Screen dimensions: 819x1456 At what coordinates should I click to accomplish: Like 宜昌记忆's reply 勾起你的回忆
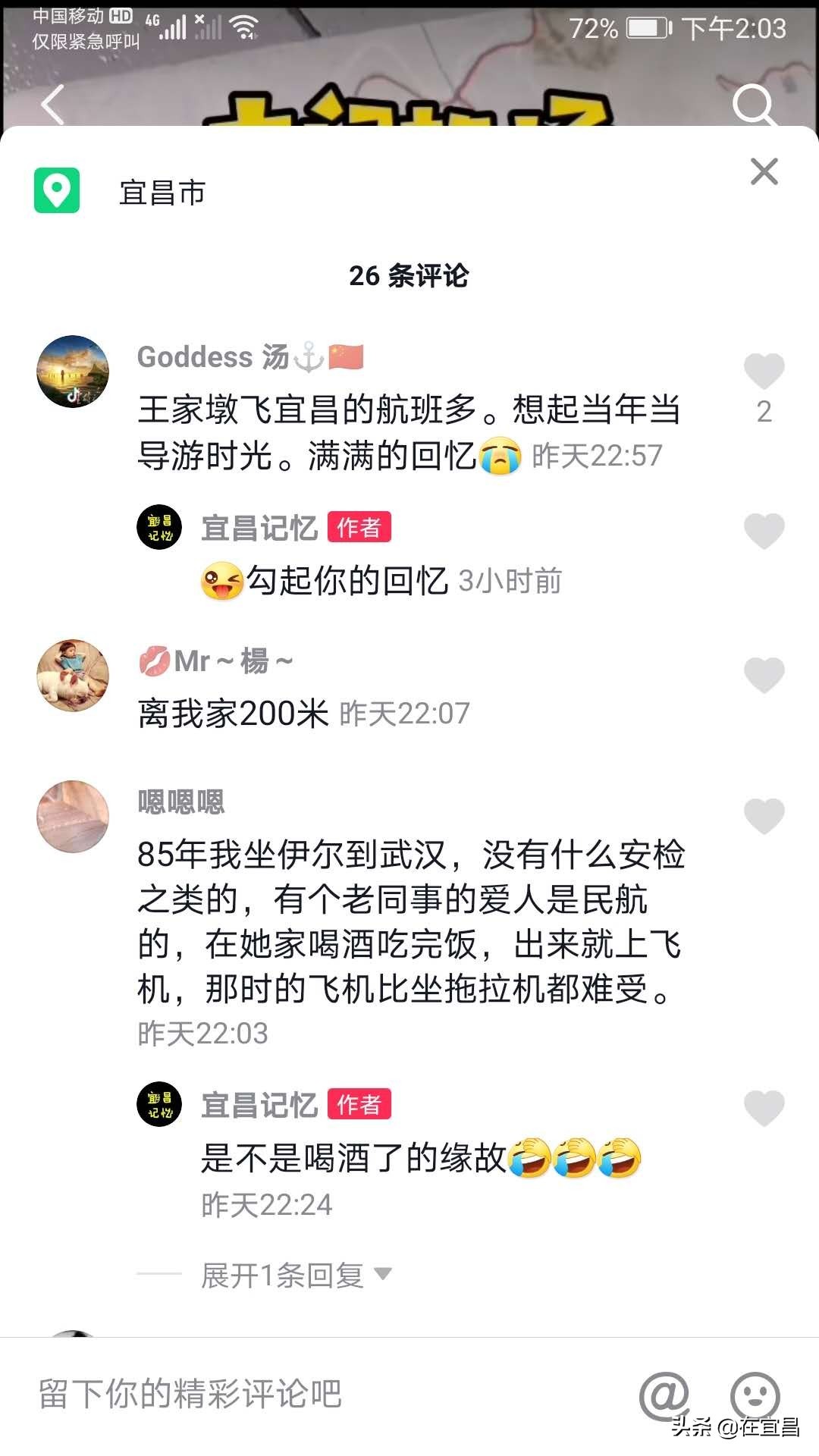764,530
